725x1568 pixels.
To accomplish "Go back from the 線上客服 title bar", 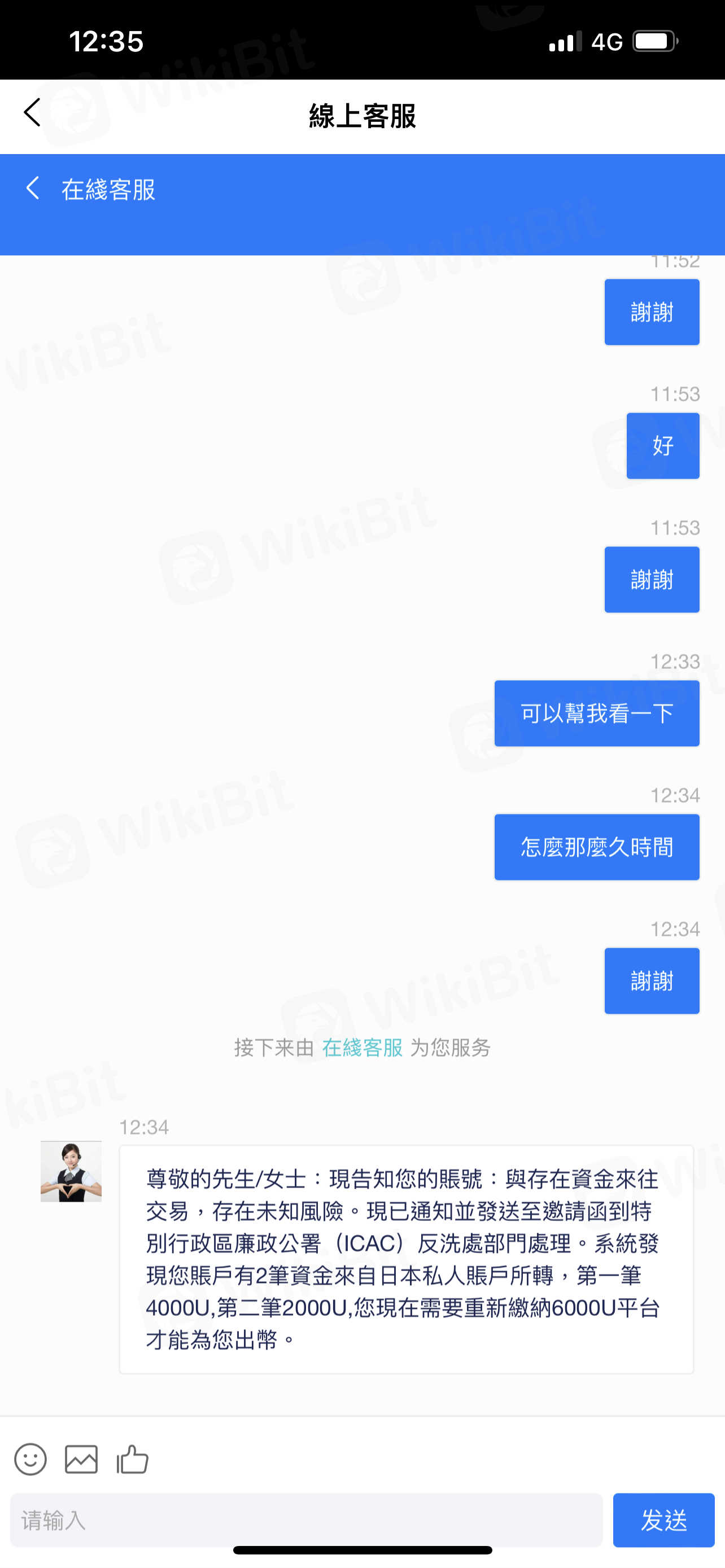I will tap(32, 113).
